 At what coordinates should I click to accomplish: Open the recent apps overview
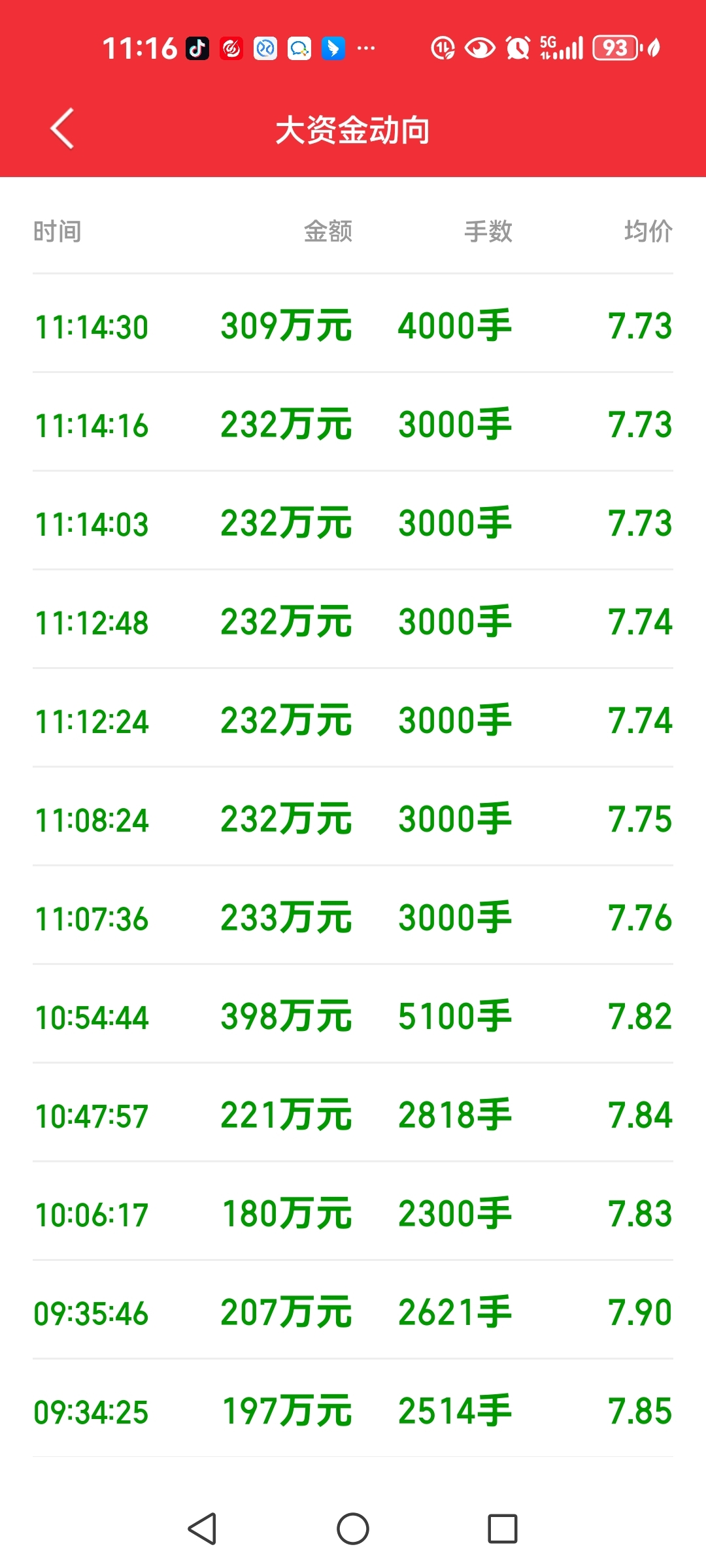(502, 1529)
